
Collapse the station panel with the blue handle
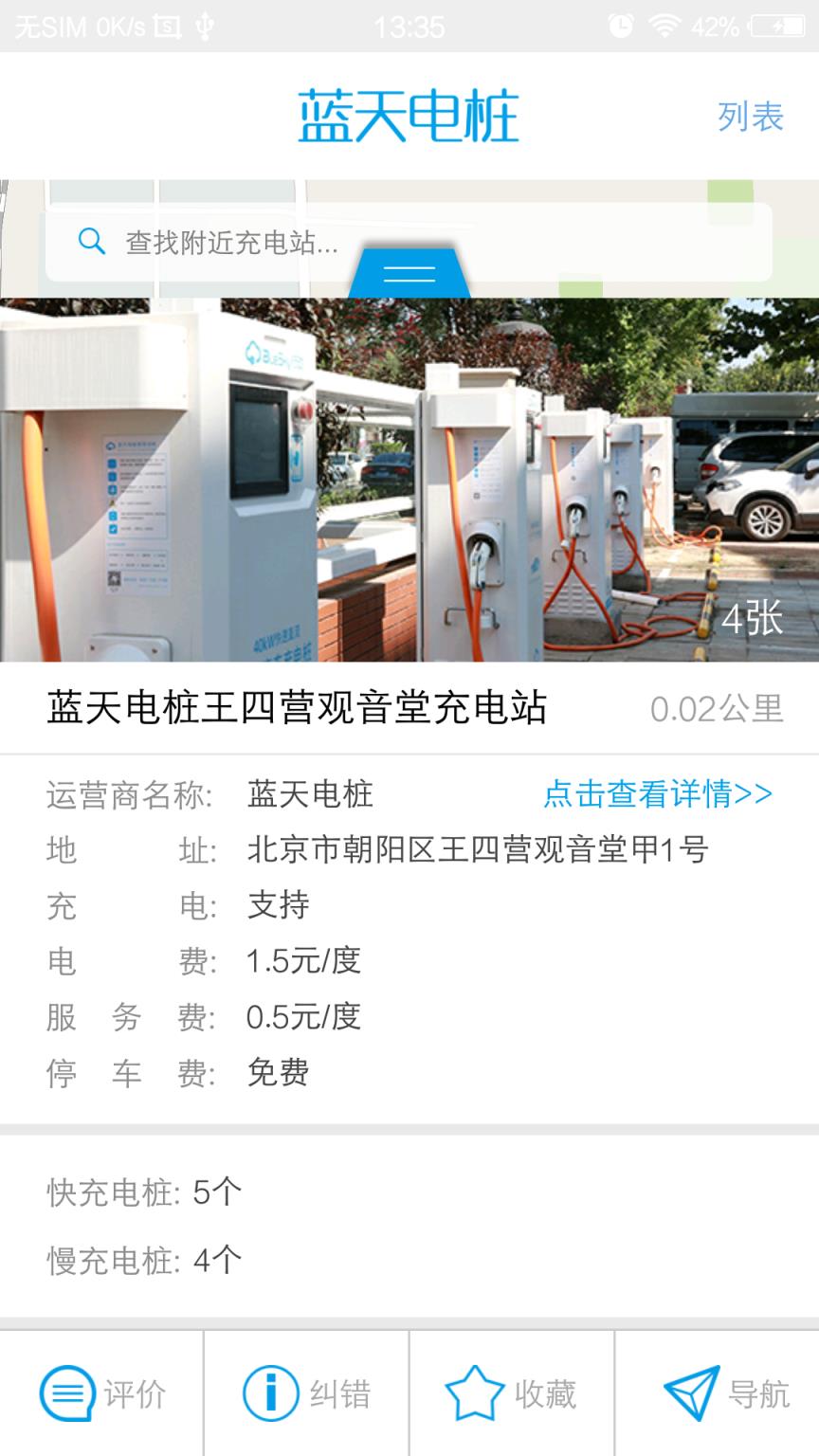click(x=409, y=274)
